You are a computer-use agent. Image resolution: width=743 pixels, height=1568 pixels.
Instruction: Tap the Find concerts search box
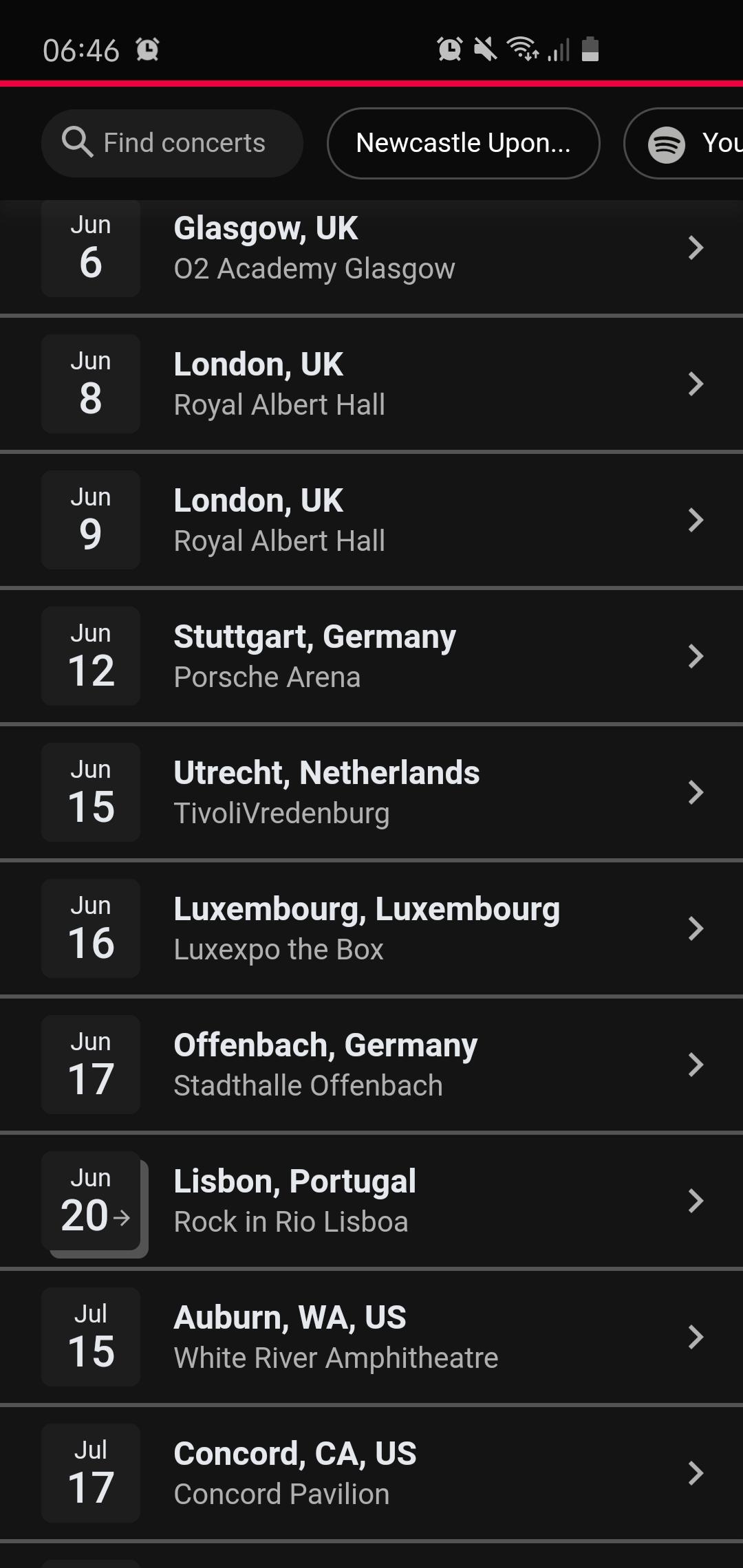(172, 143)
